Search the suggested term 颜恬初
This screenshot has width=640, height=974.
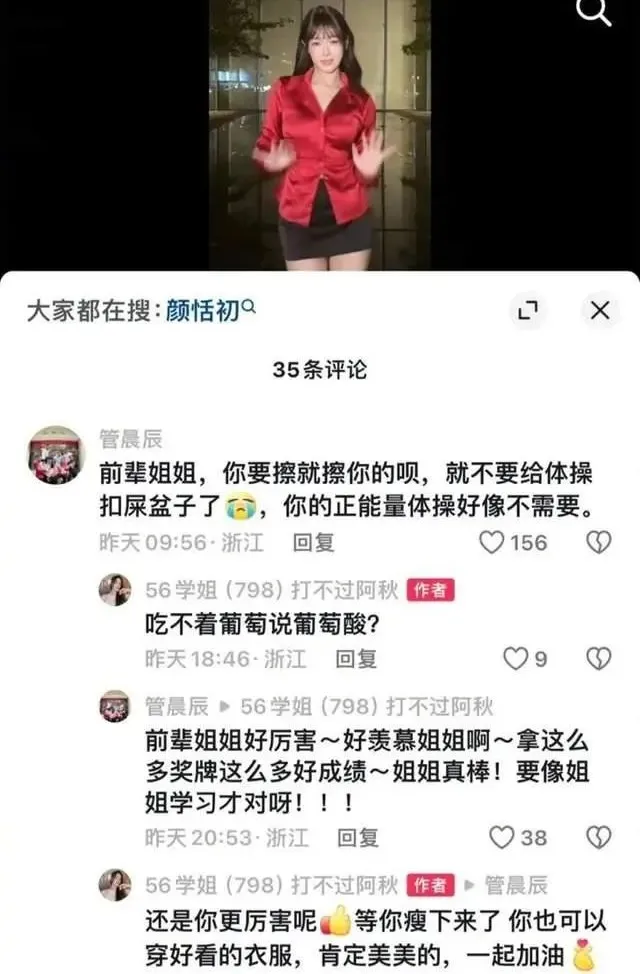(x=210, y=310)
